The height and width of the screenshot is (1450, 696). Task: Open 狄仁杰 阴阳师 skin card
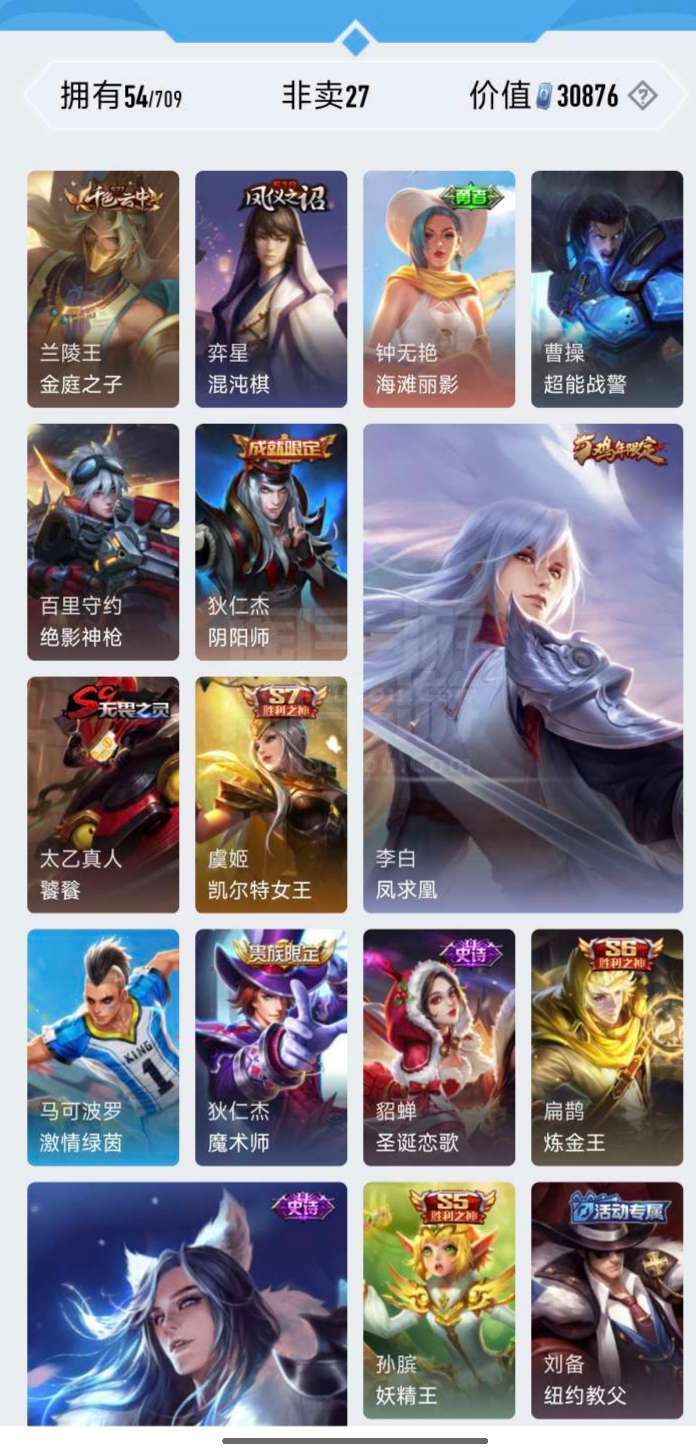coord(271,542)
